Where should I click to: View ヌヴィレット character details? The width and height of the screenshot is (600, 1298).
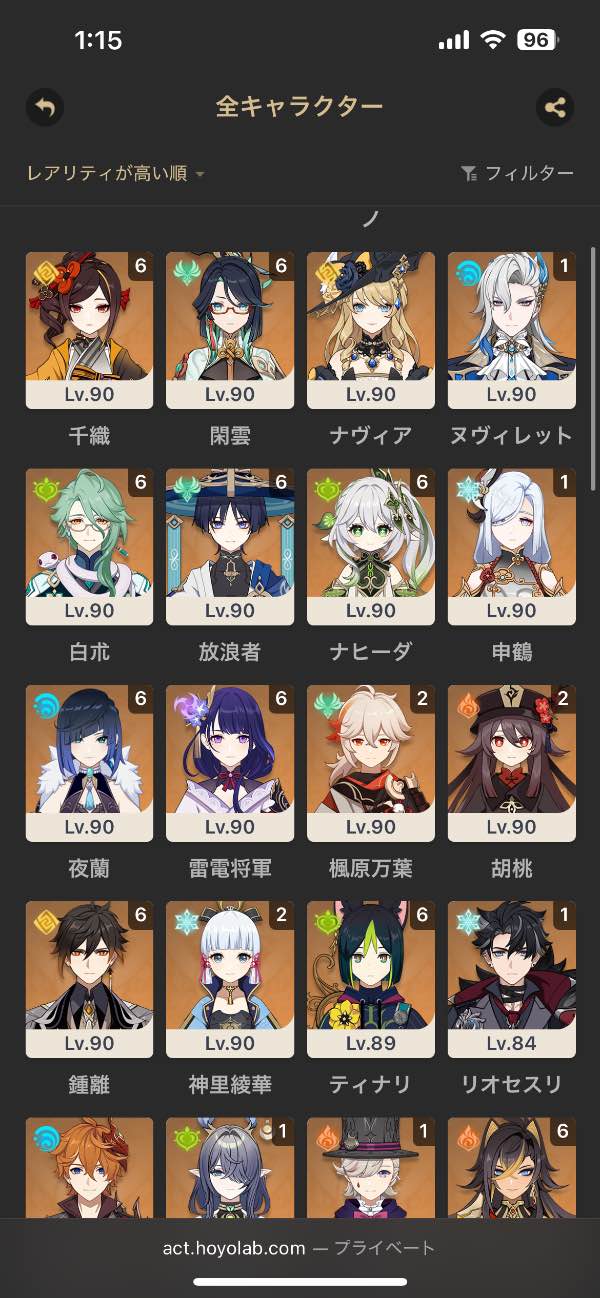tap(511, 330)
